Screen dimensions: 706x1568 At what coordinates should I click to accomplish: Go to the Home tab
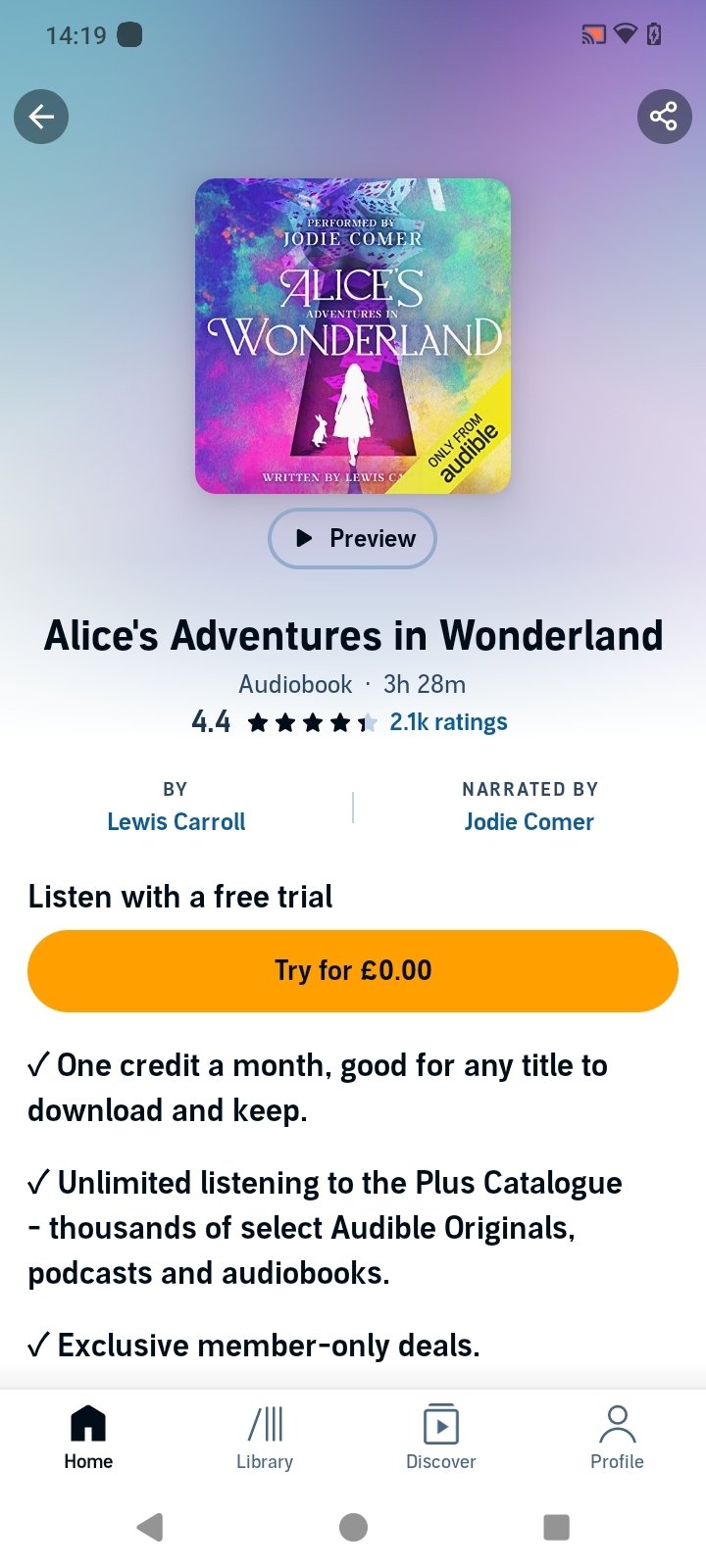click(x=88, y=1438)
